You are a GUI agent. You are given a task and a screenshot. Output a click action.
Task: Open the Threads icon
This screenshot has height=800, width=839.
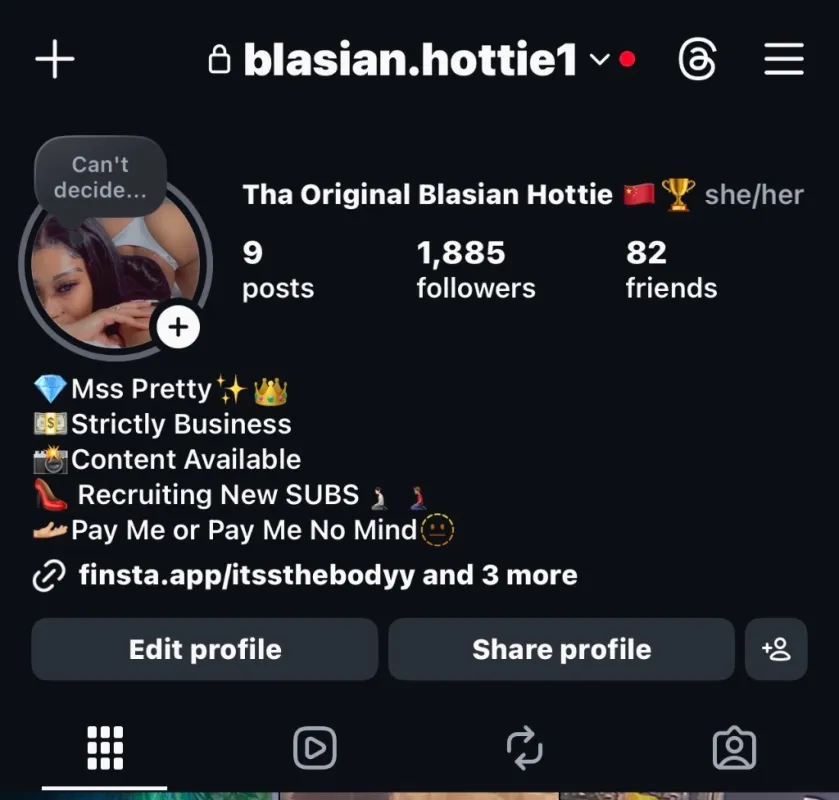coord(697,60)
